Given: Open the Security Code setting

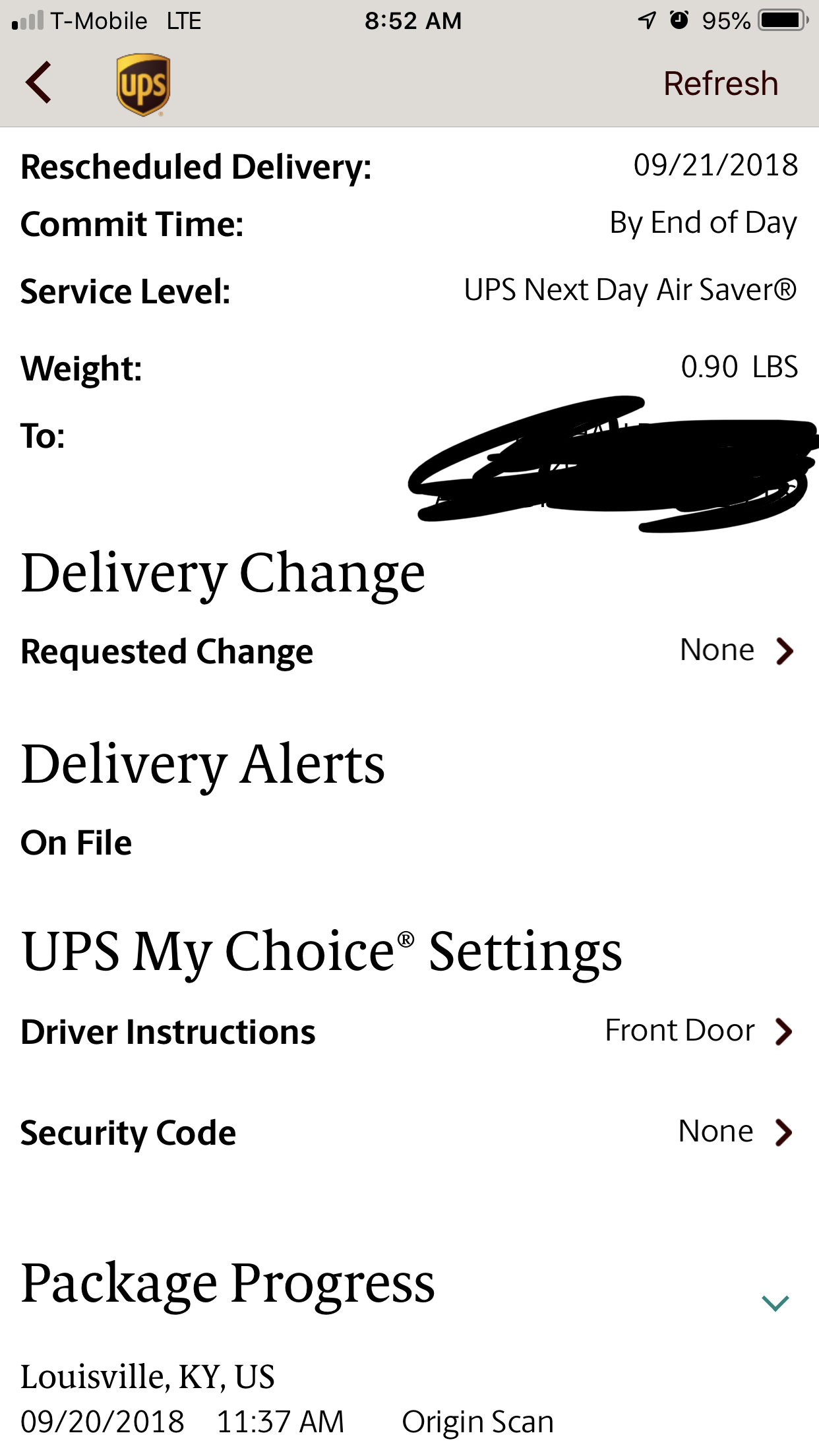Looking at the screenshot, I should pyautogui.click(x=409, y=1132).
